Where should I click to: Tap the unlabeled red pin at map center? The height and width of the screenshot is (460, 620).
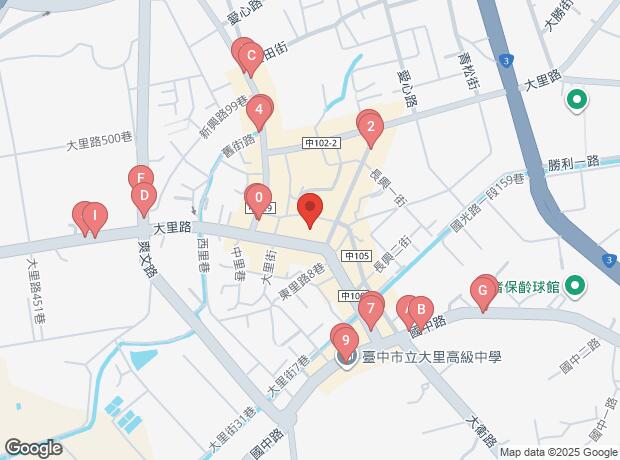(310, 208)
